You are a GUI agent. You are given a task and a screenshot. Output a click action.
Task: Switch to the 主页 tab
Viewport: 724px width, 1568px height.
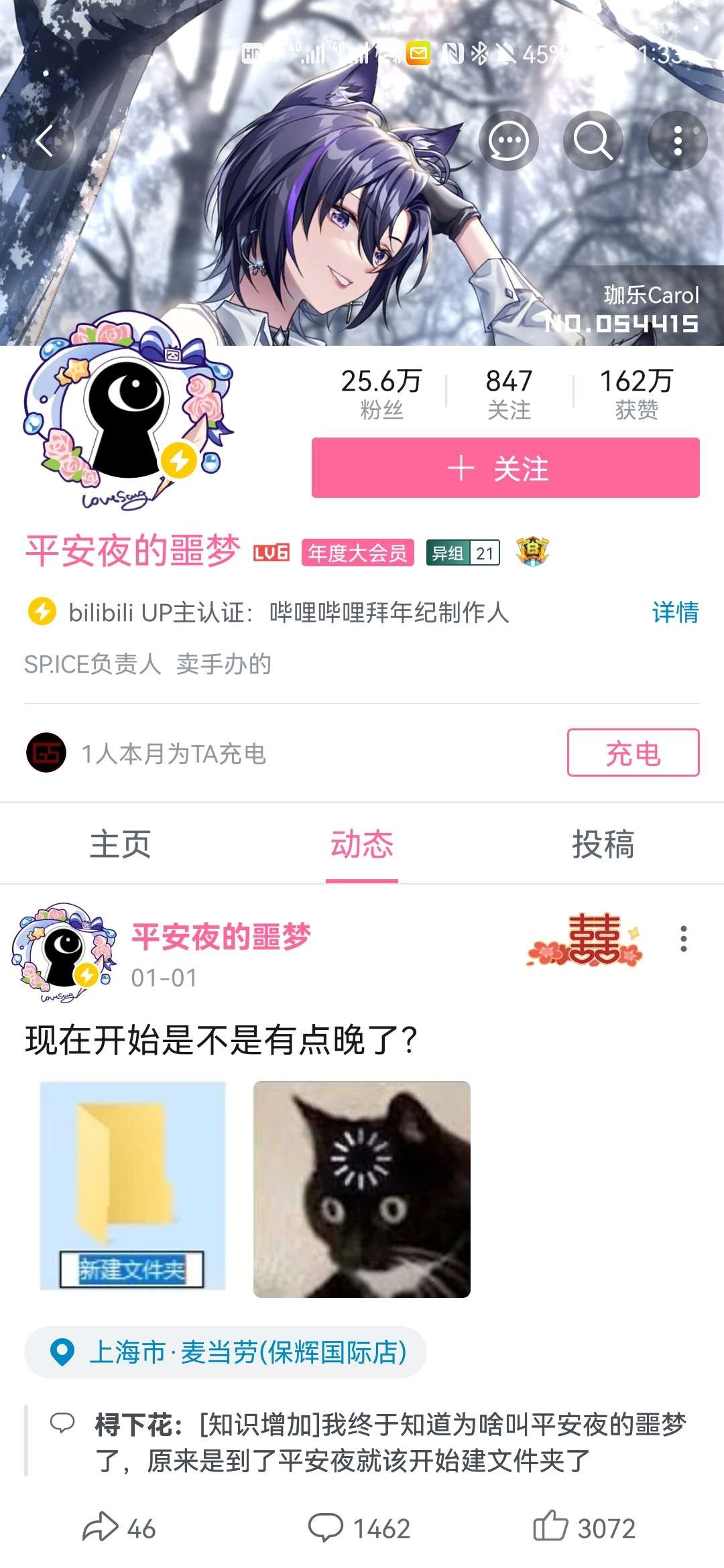coord(121,844)
